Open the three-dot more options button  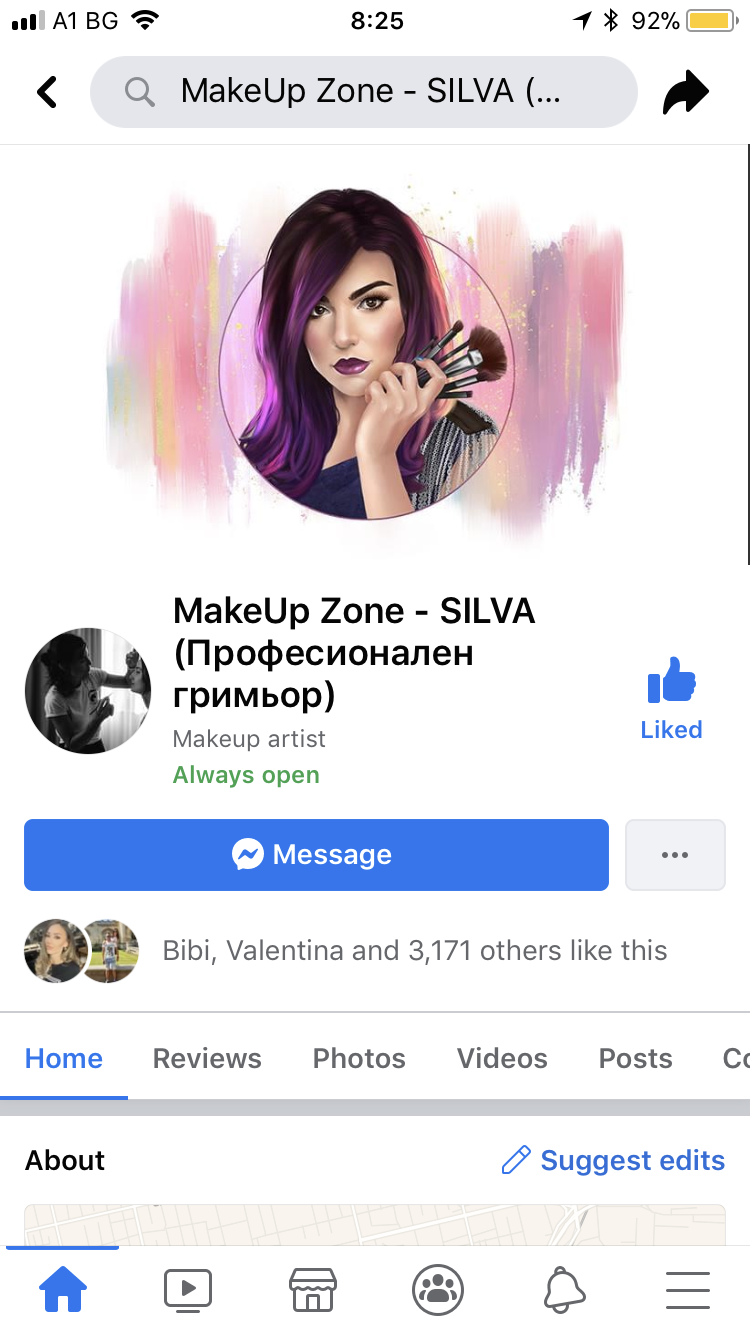click(675, 855)
